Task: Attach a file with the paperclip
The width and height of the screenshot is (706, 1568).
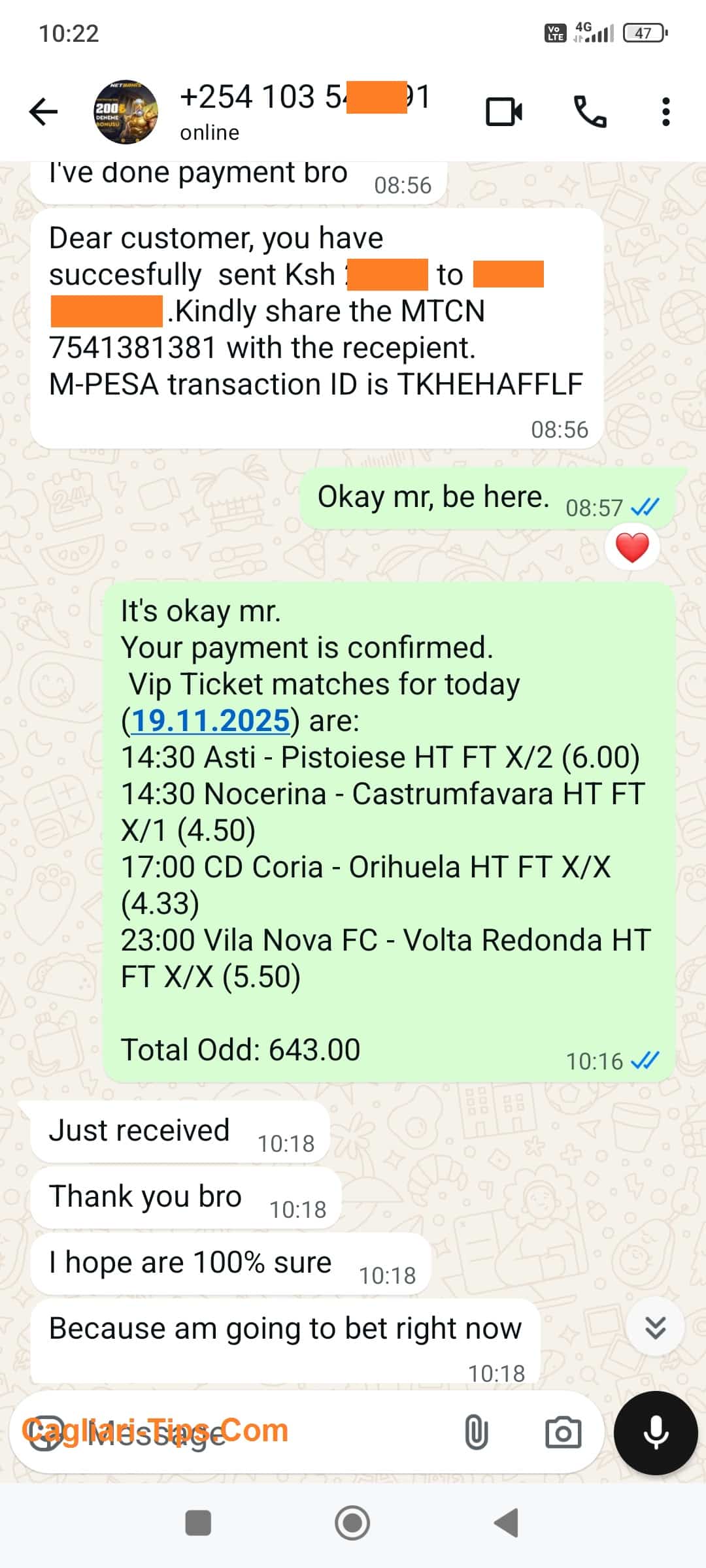Action: [476, 1433]
